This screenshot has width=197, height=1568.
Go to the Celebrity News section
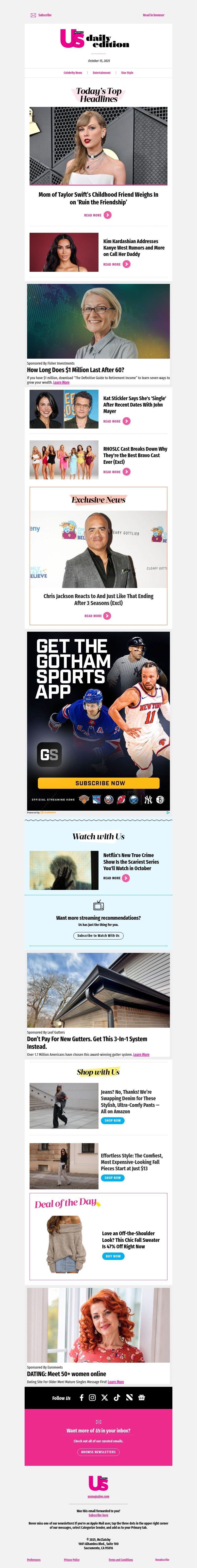(73, 72)
